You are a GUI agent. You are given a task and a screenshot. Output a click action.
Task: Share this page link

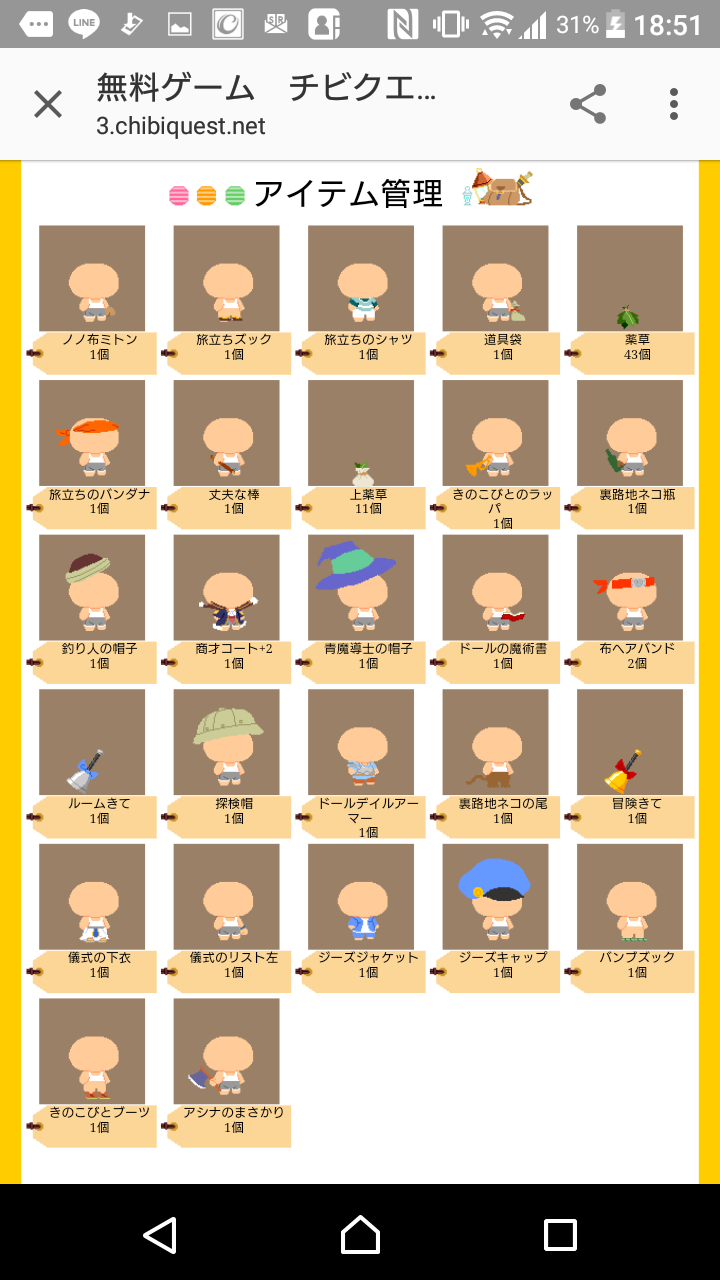pyautogui.click(x=588, y=104)
